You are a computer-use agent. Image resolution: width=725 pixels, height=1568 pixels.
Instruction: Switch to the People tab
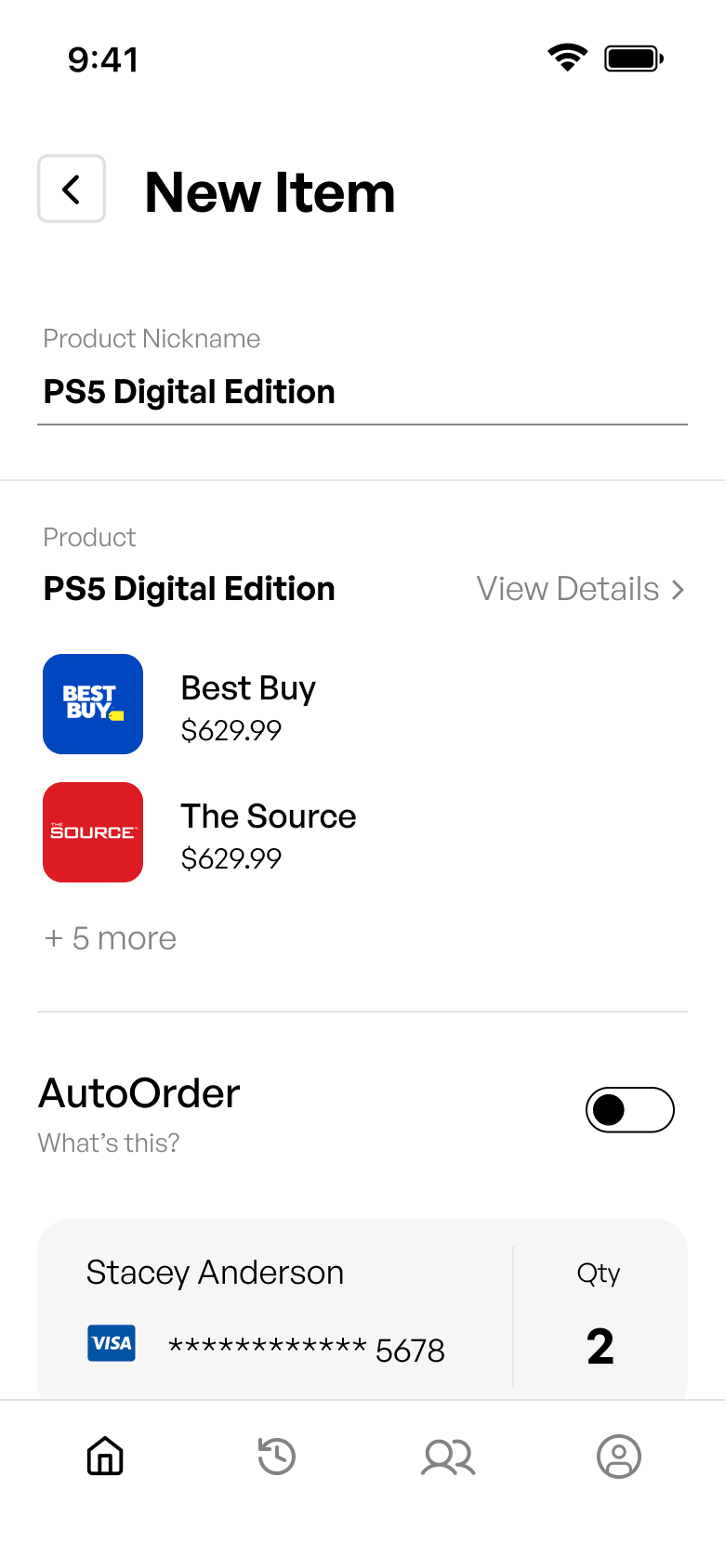pyautogui.click(x=448, y=1457)
